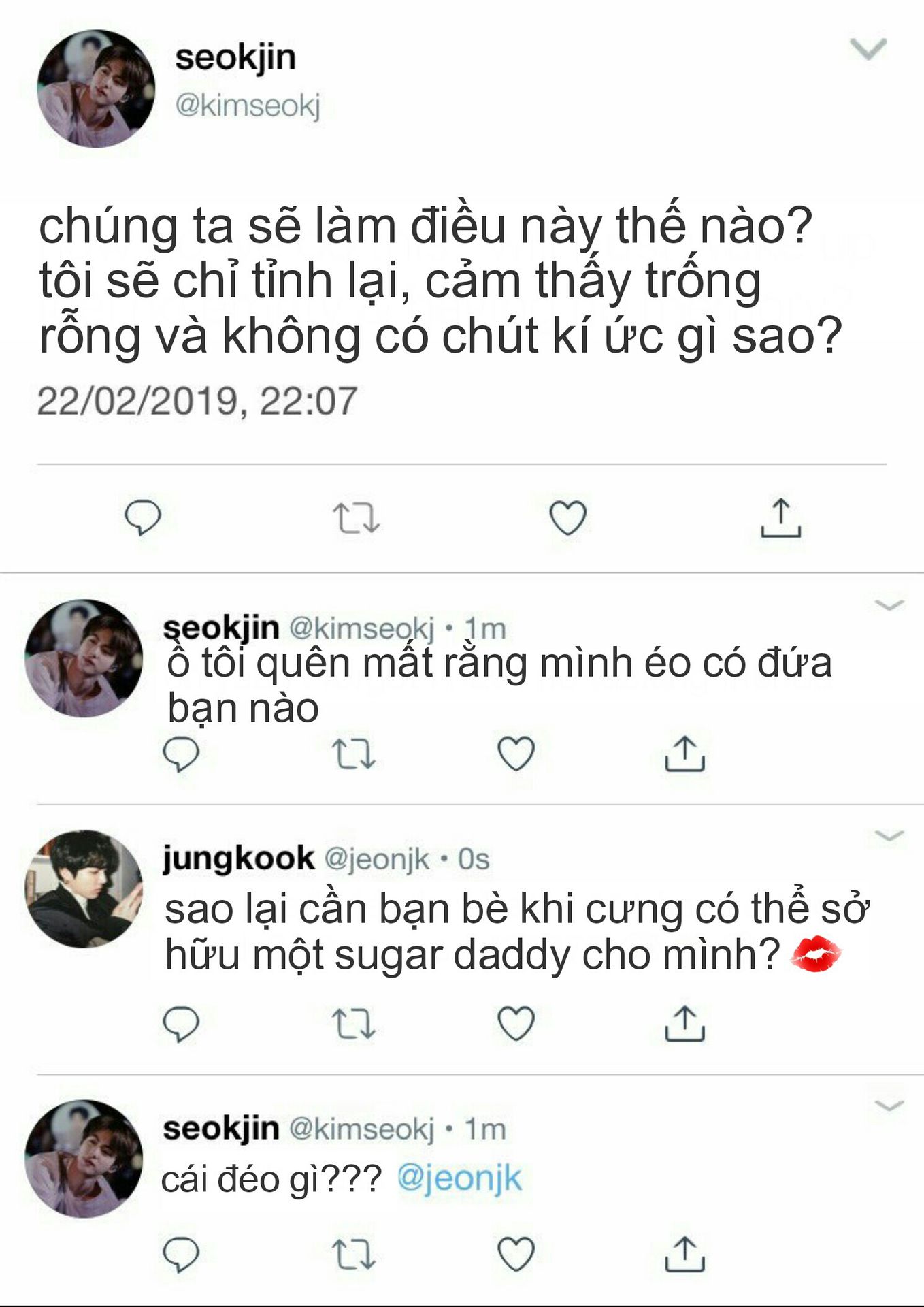This screenshot has height=1307, width=924.
Task: Share the main seokjin tweet
Action: pyautogui.click(x=780, y=518)
